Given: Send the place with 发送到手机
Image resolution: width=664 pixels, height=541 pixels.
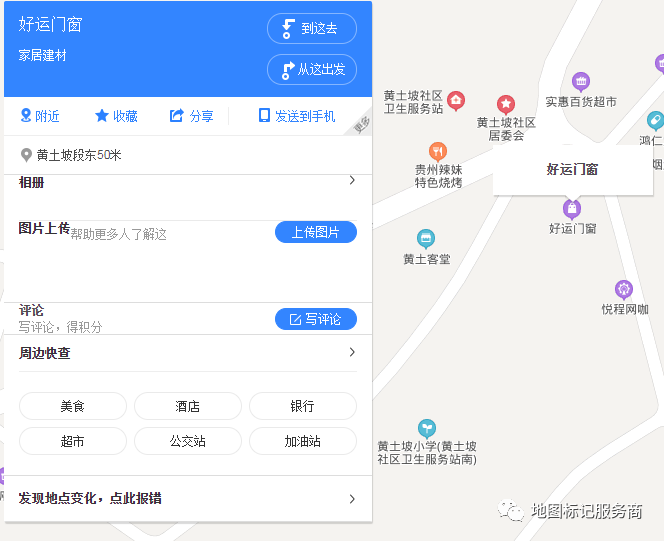Looking at the screenshot, I should 297,116.
